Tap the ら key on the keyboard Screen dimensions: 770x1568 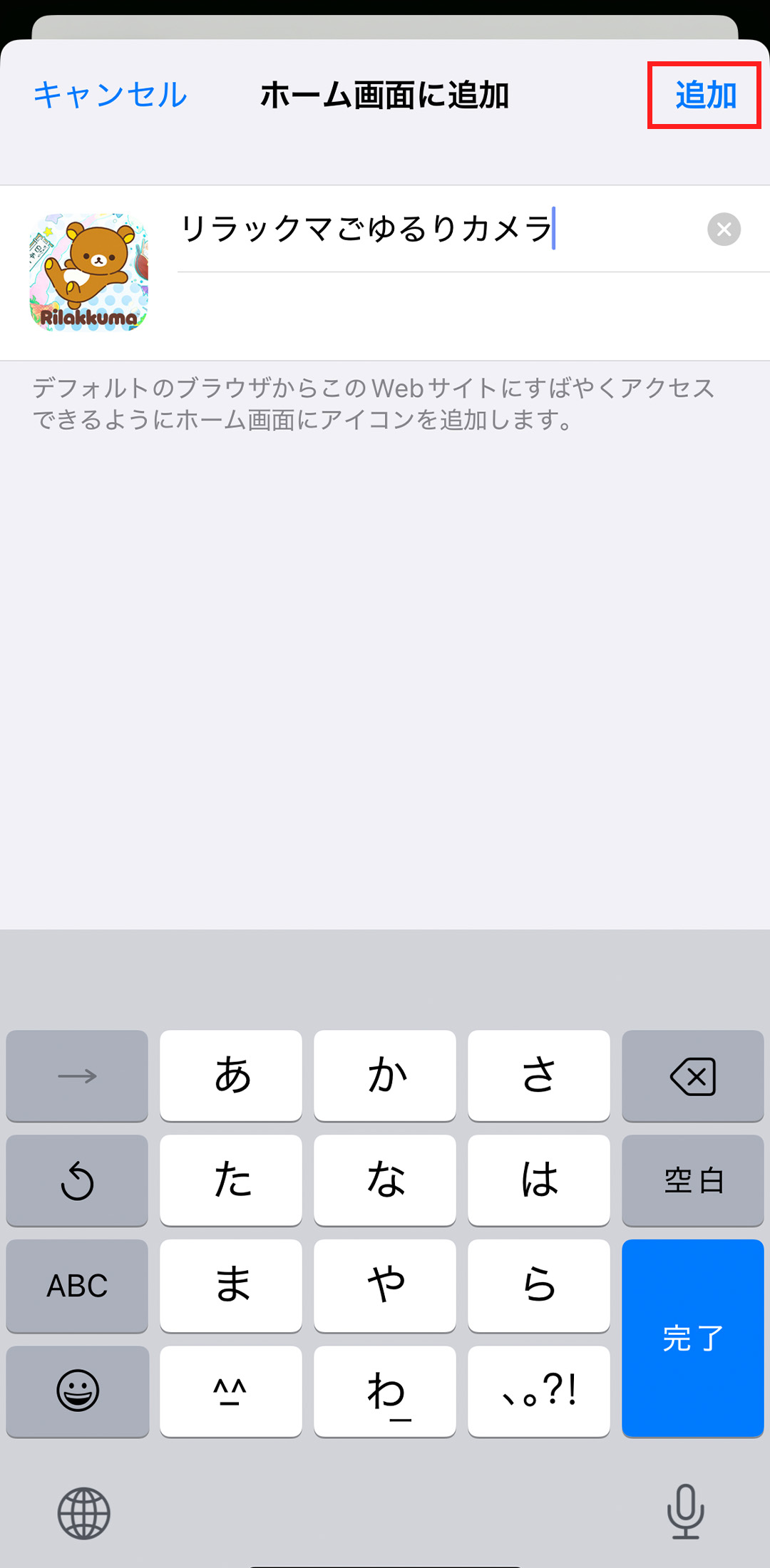(x=539, y=1286)
